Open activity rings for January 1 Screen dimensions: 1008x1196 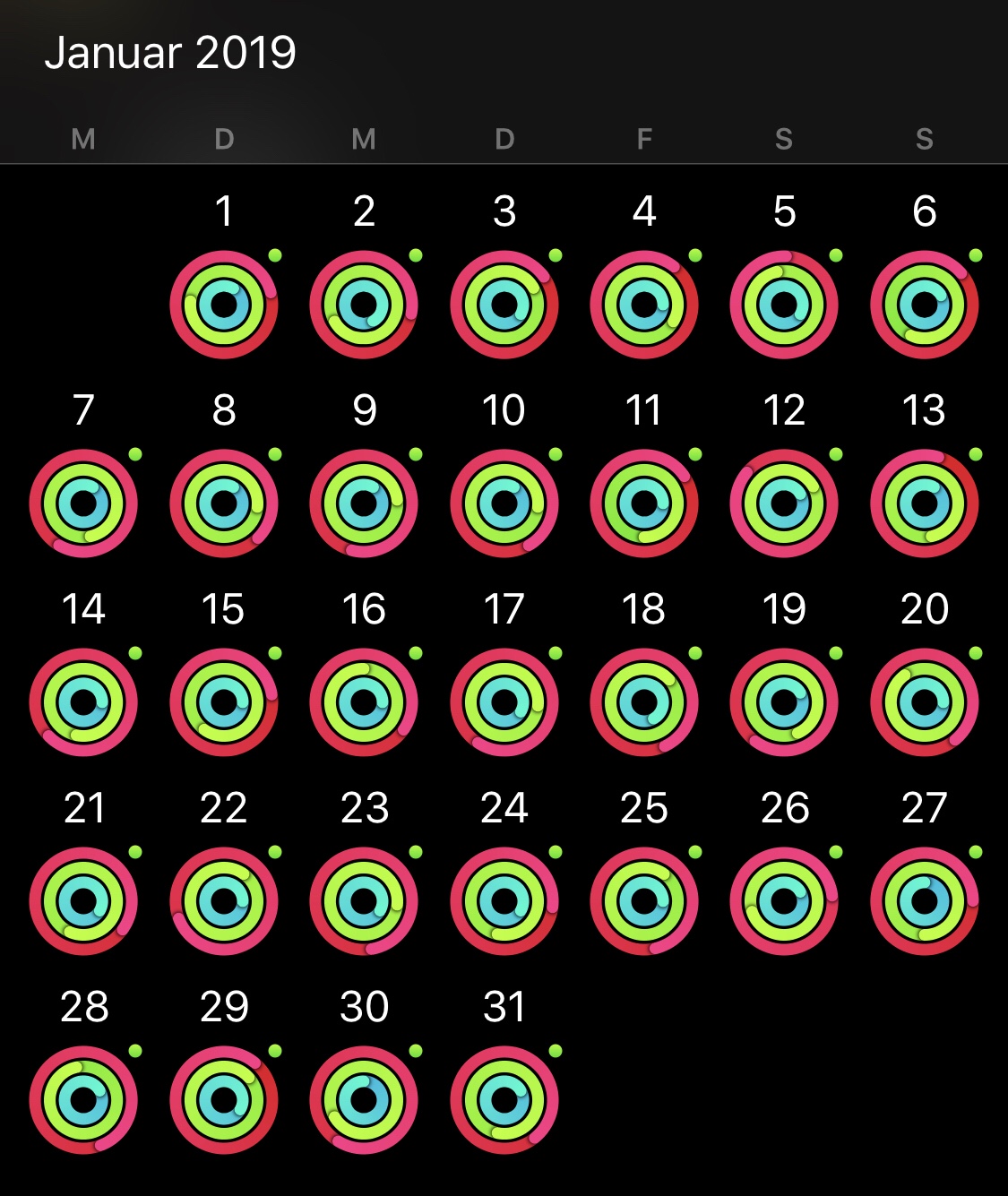224,305
